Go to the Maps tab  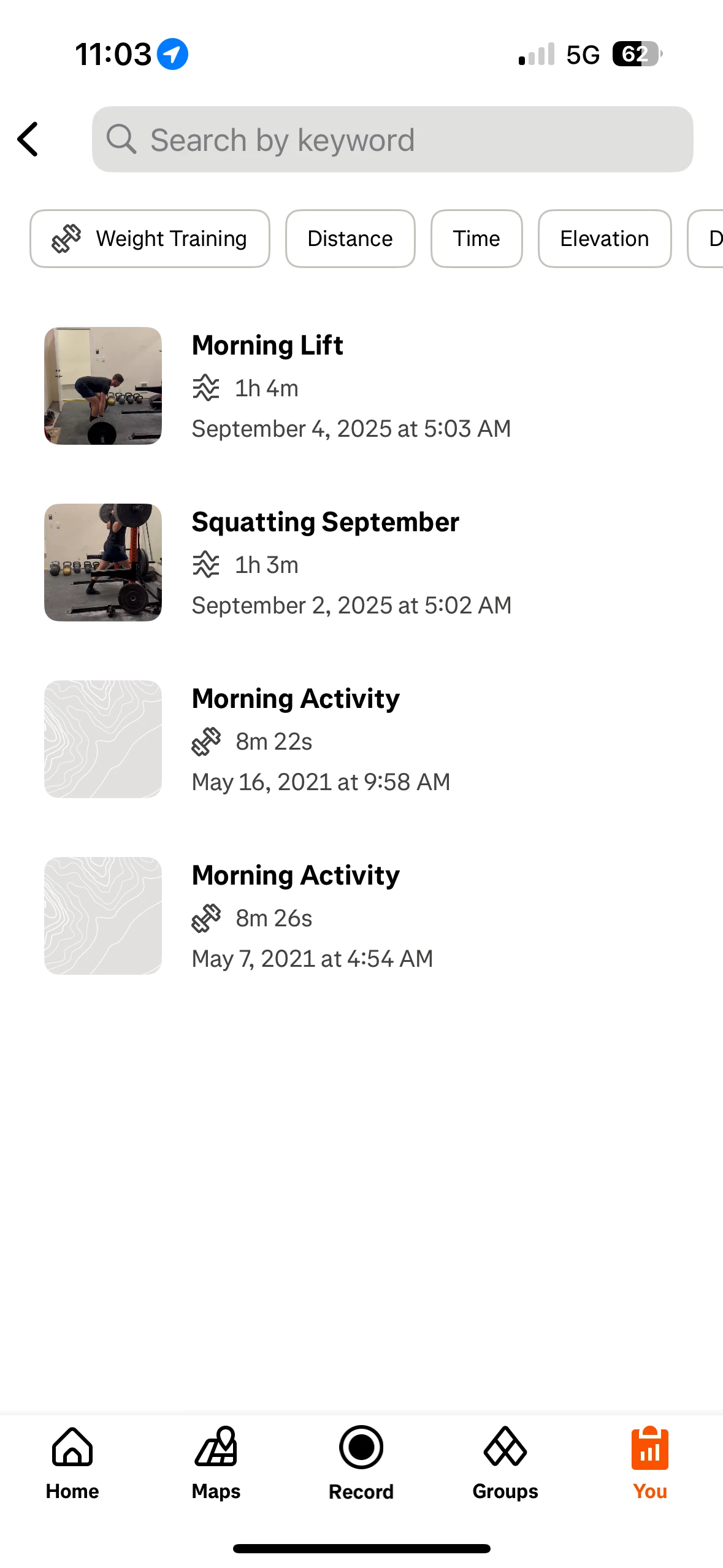[x=216, y=1463]
